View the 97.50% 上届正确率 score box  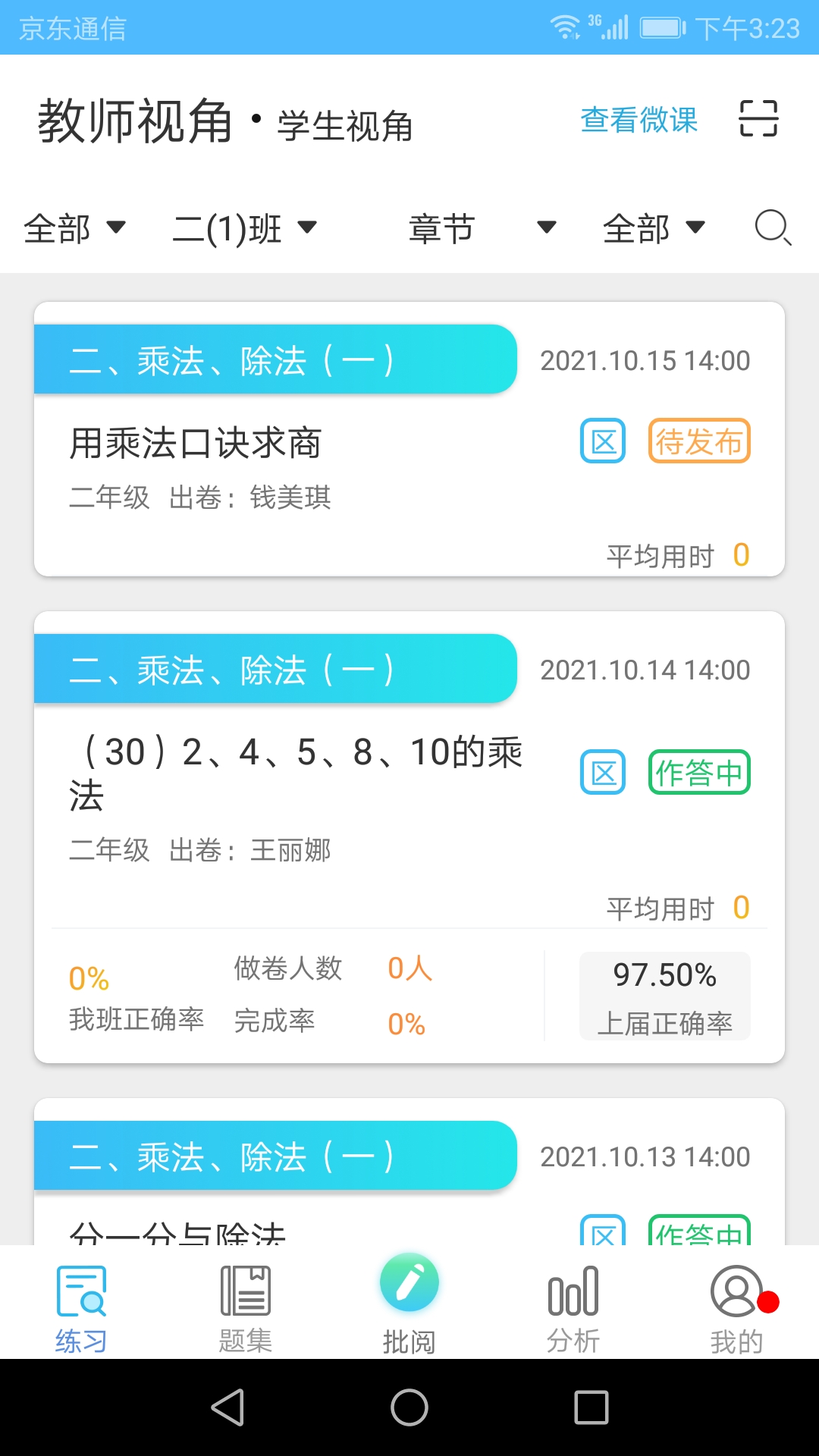point(664,996)
